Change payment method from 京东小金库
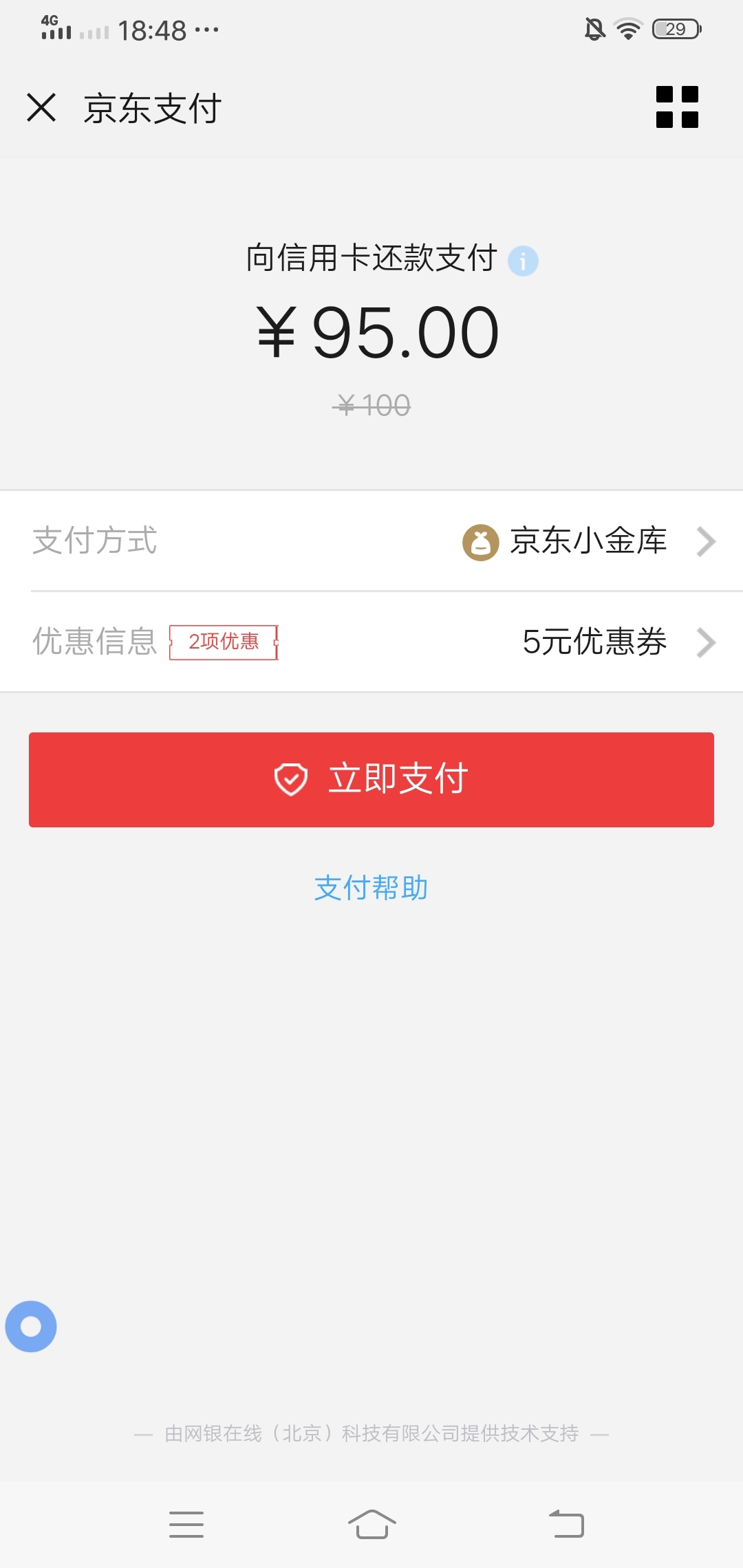This screenshot has width=743, height=1568. click(x=371, y=541)
